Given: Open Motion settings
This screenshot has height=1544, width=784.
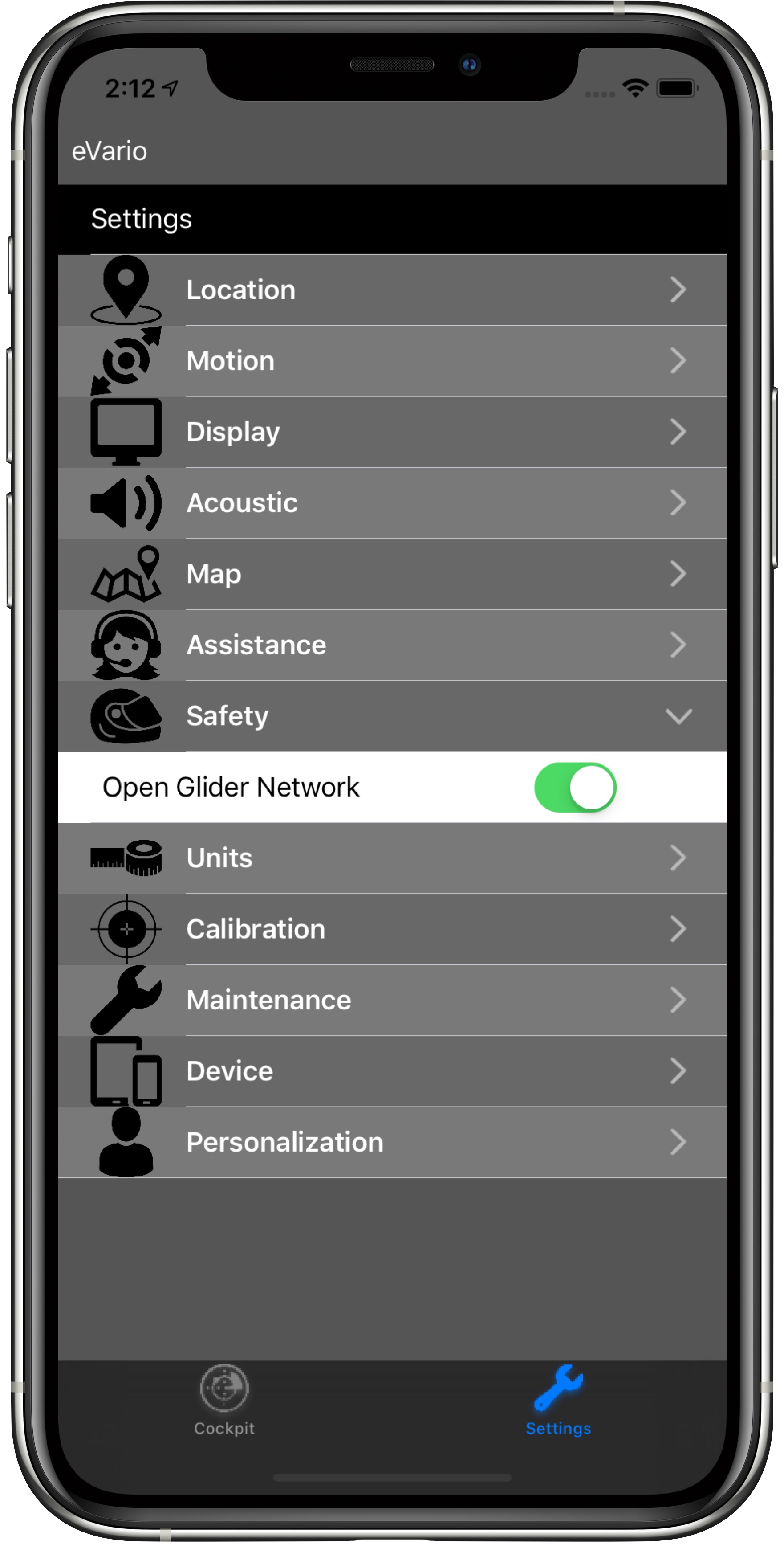Looking at the screenshot, I should point(392,361).
